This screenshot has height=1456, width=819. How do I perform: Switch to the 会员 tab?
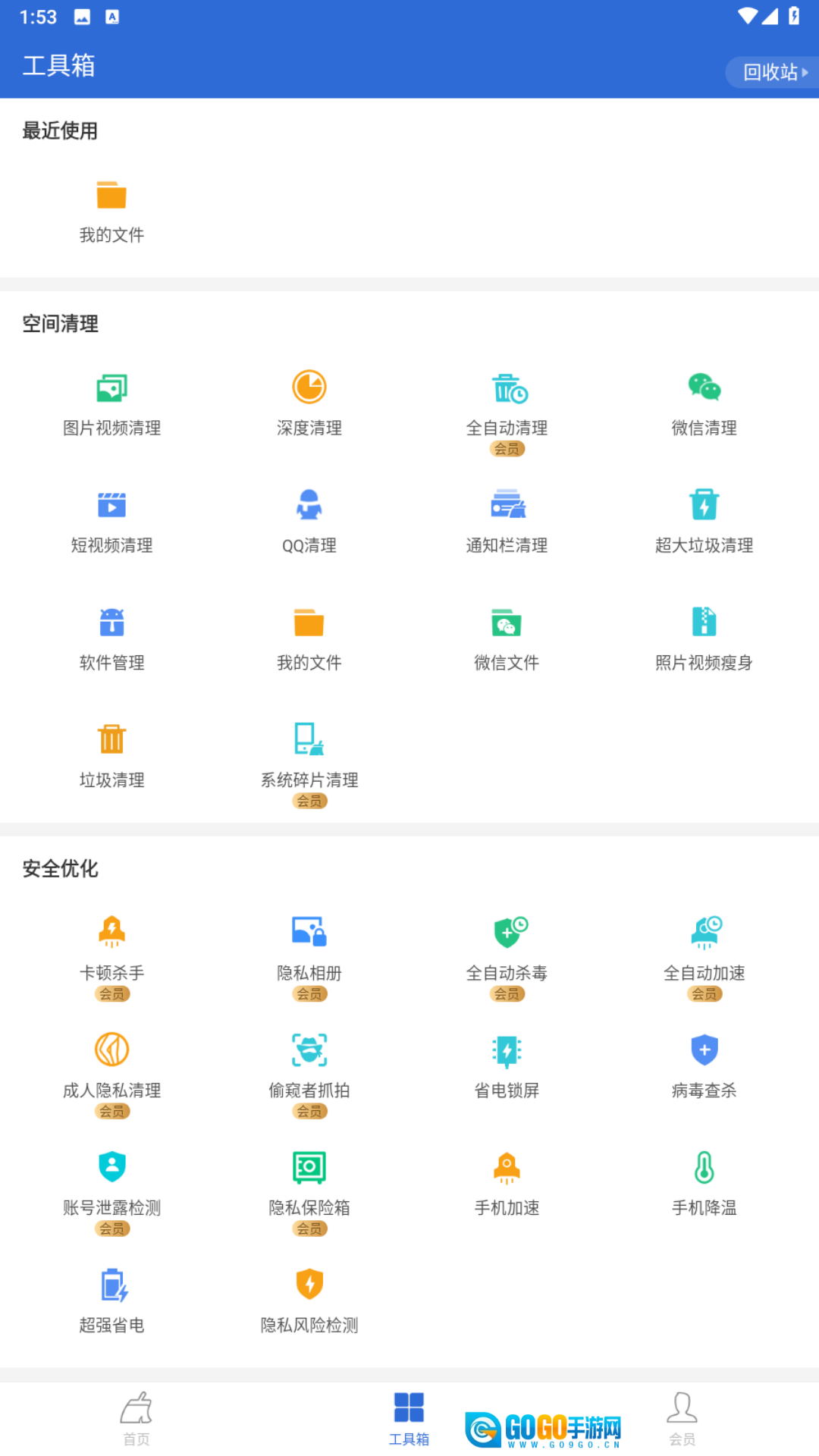(682, 1418)
